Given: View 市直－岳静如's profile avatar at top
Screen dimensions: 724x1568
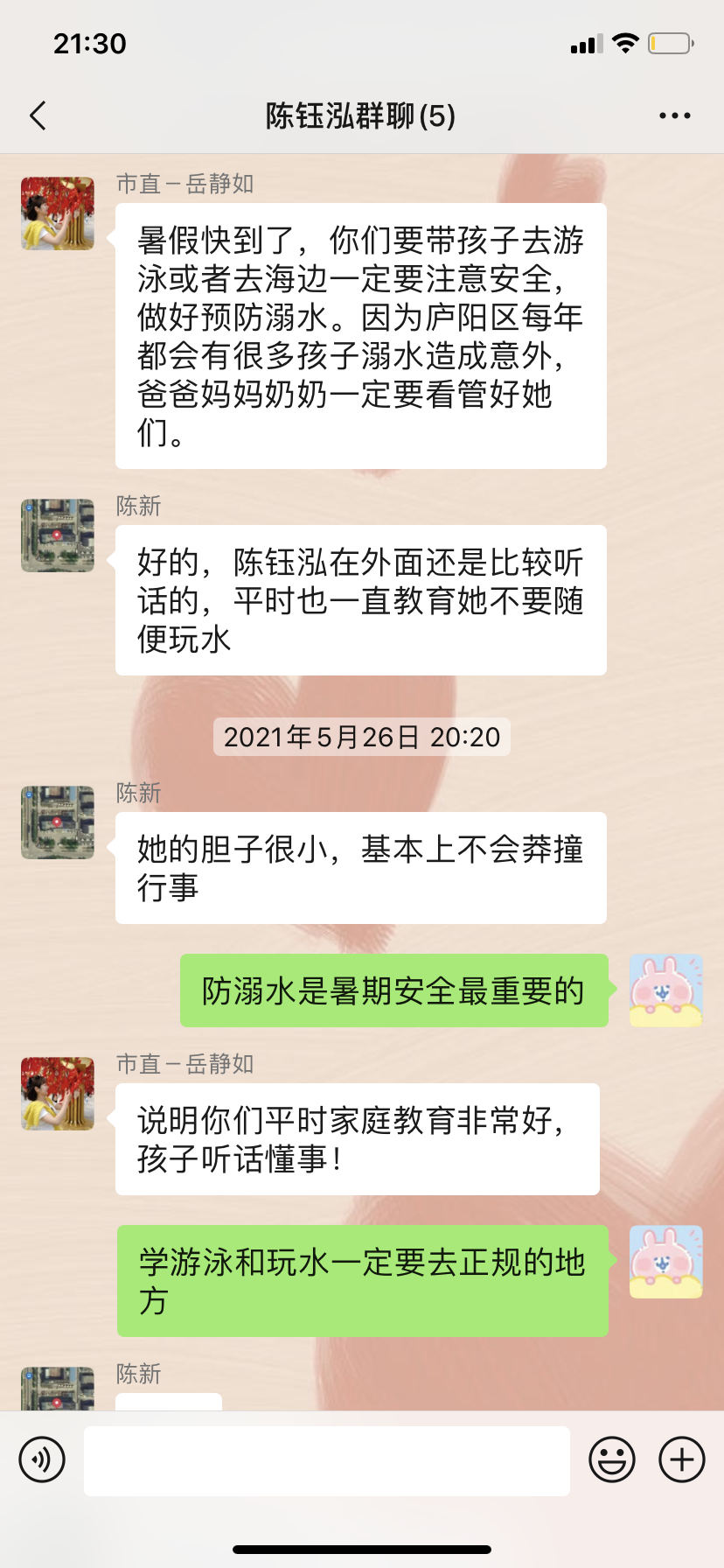Looking at the screenshot, I should pos(58,213).
